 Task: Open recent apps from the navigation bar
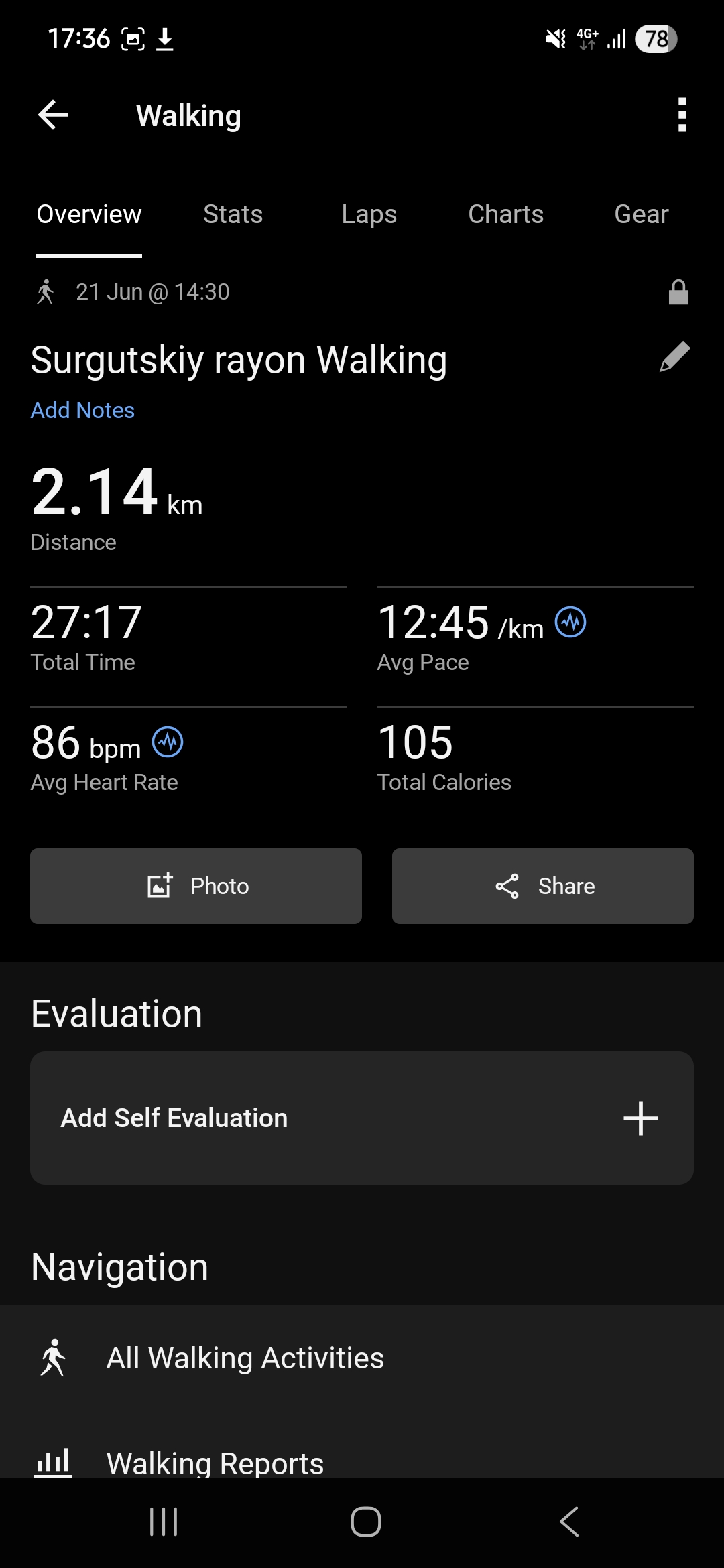164,1522
